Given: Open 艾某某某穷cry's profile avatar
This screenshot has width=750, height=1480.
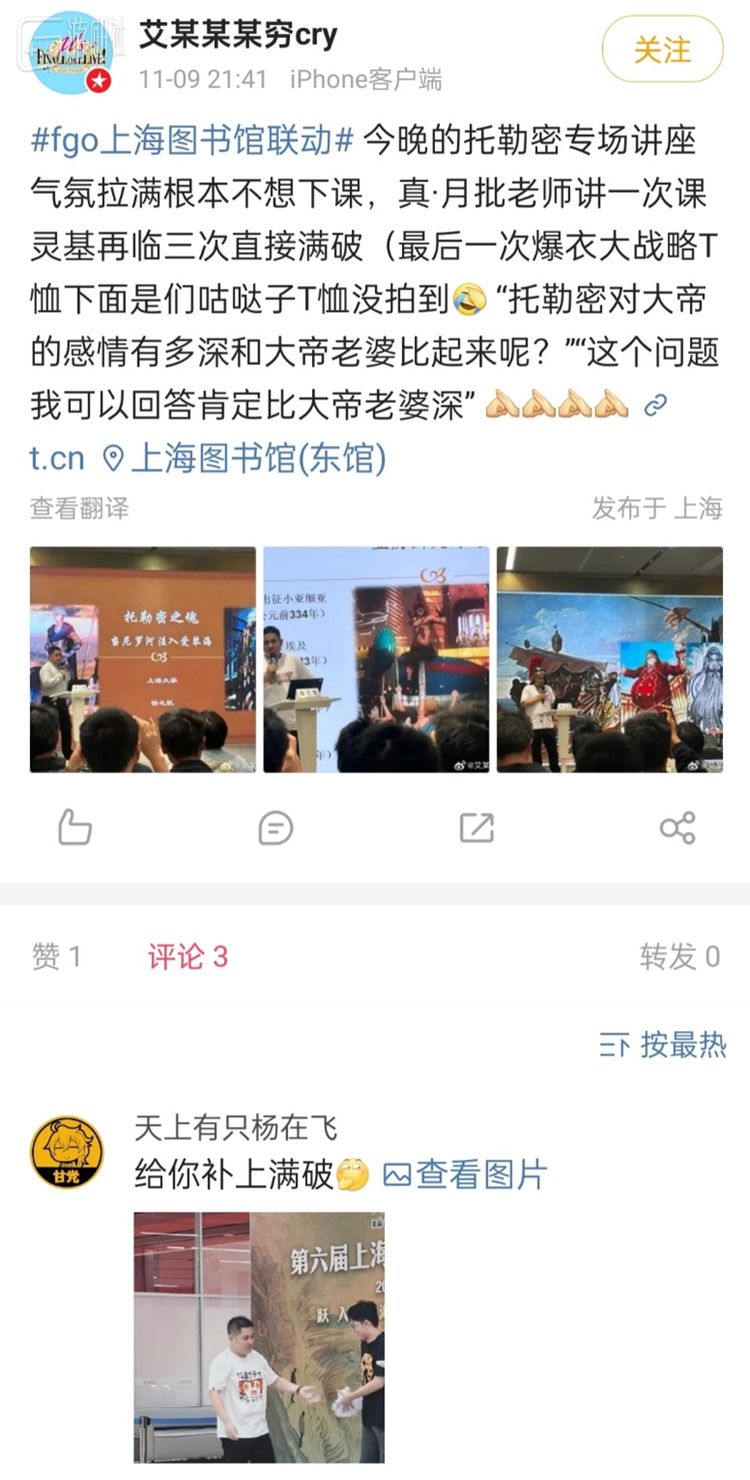Looking at the screenshot, I should tap(68, 53).
